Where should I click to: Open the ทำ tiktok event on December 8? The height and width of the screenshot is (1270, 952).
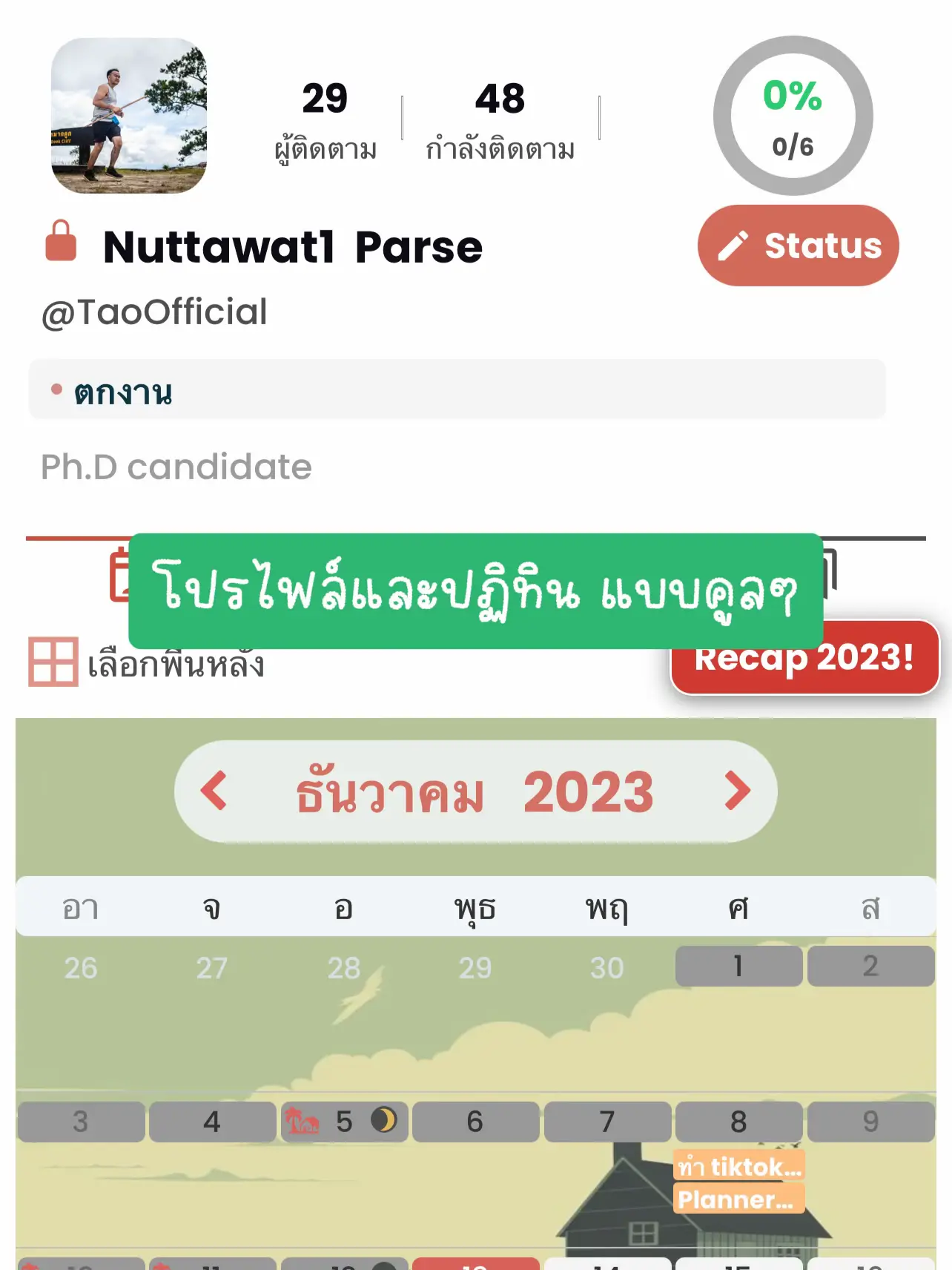click(x=738, y=1166)
